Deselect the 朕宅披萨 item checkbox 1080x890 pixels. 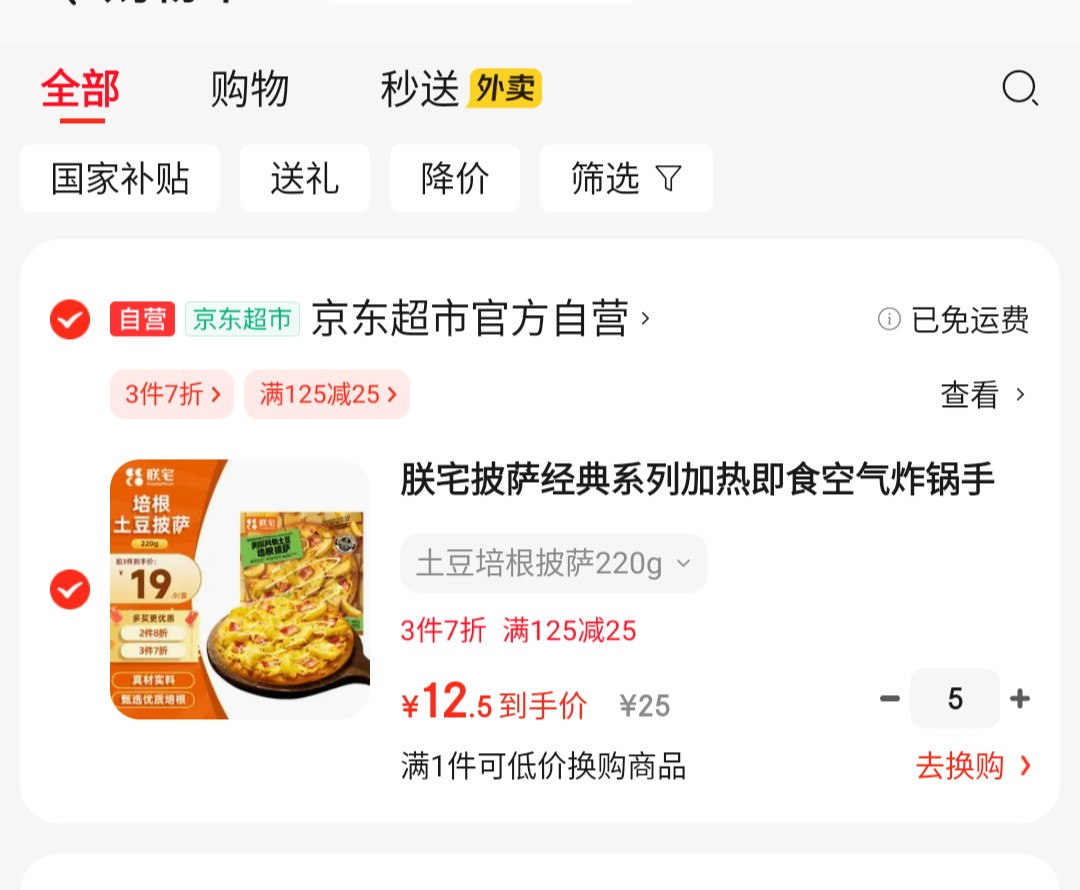pos(70,590)
